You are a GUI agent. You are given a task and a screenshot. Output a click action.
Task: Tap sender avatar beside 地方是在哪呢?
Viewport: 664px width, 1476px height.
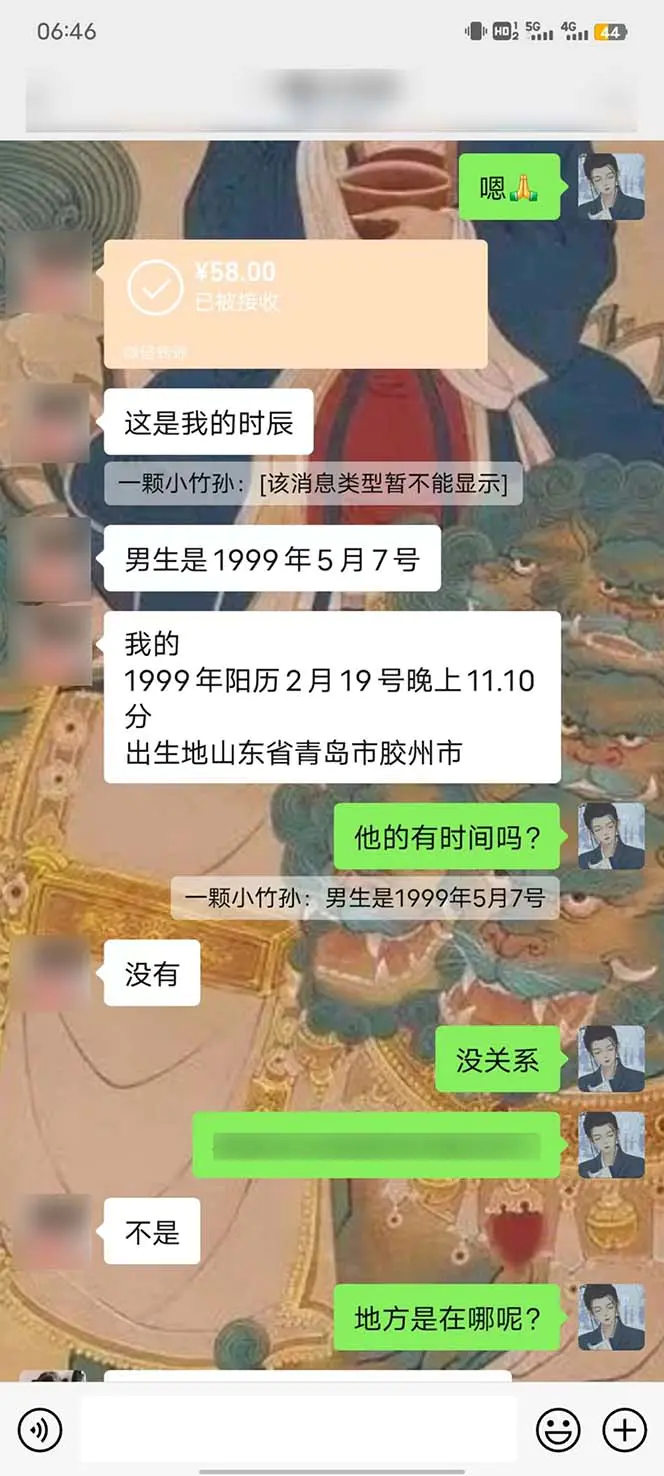pos(611,1317)
